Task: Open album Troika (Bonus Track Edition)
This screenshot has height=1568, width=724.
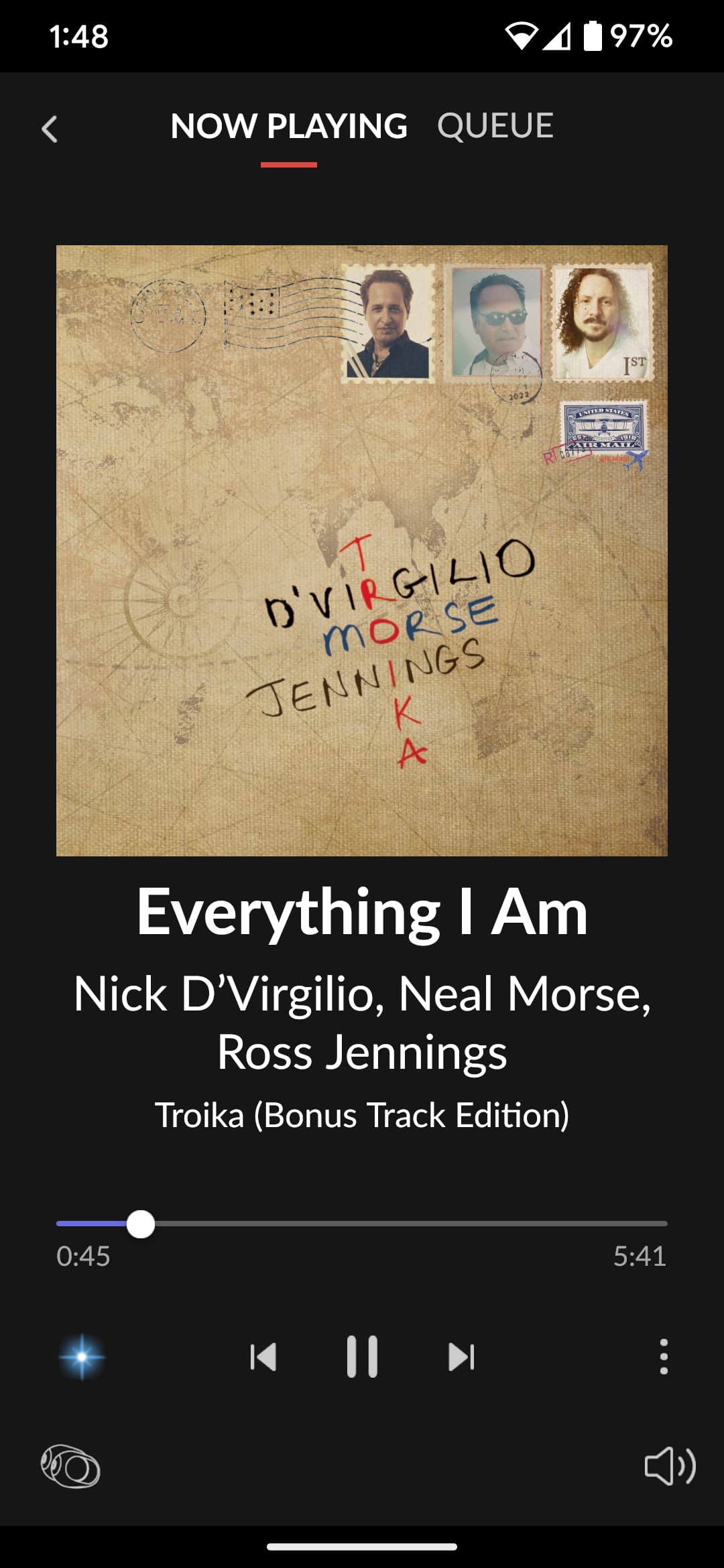Action: 362,1115
